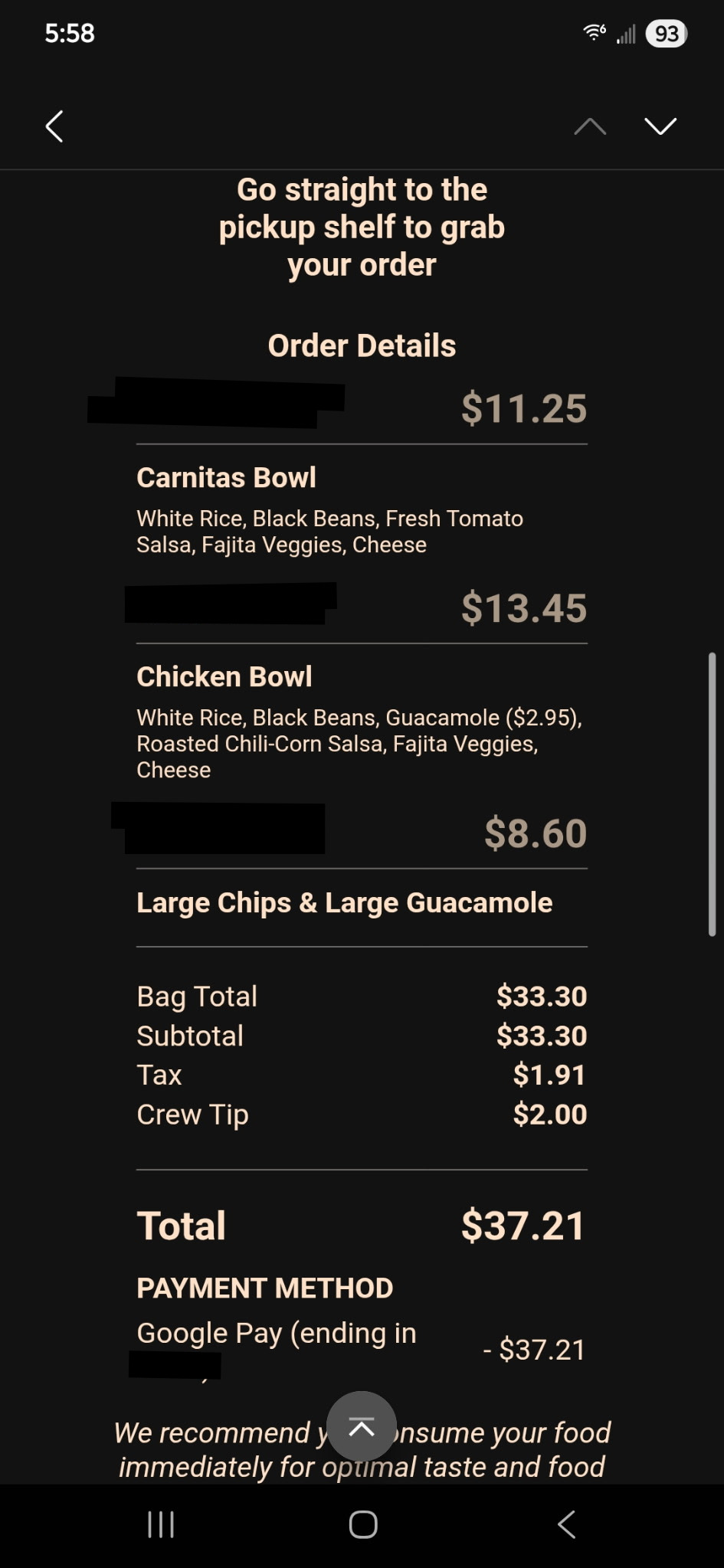Open recent apps from navigation bar

tap(161, 1524)
